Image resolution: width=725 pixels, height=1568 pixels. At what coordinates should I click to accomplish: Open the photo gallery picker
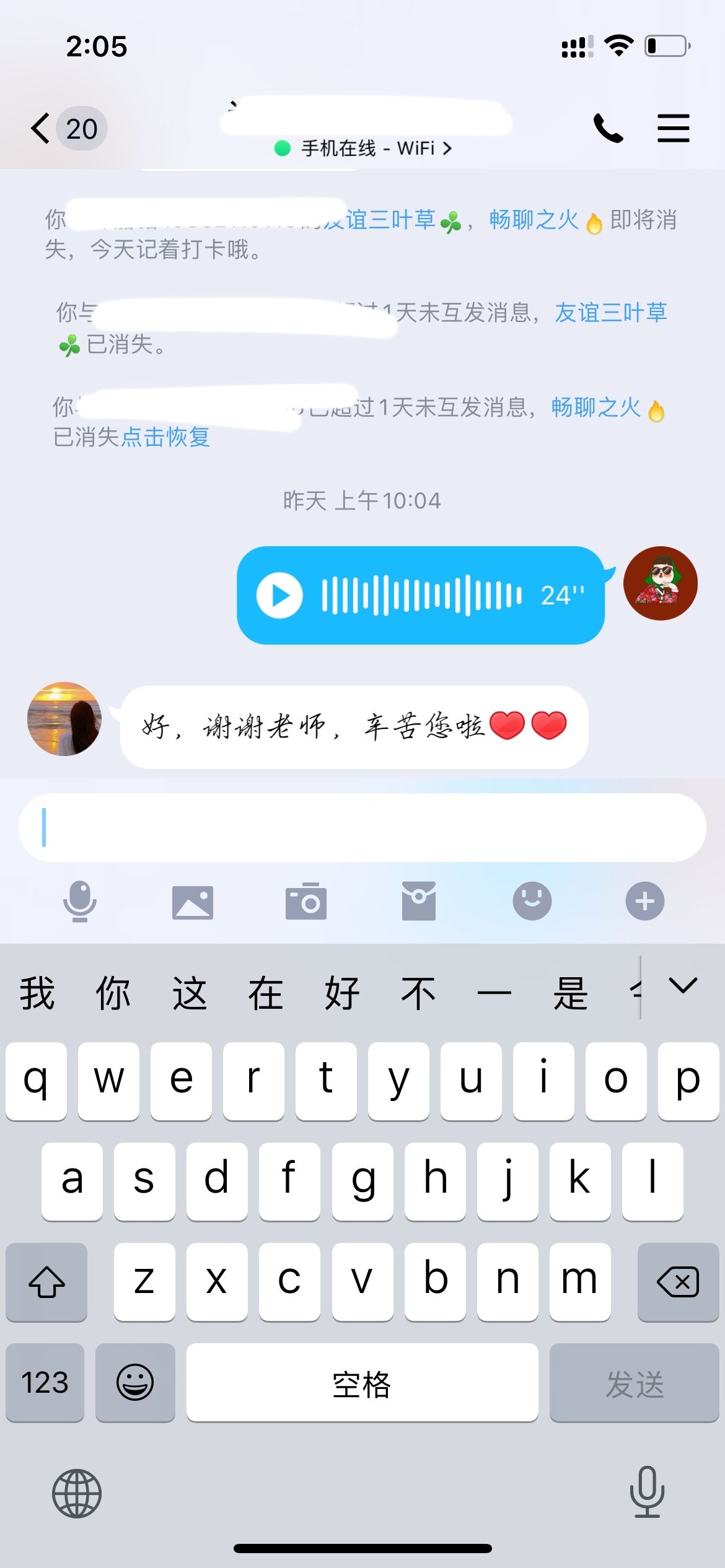193,902
